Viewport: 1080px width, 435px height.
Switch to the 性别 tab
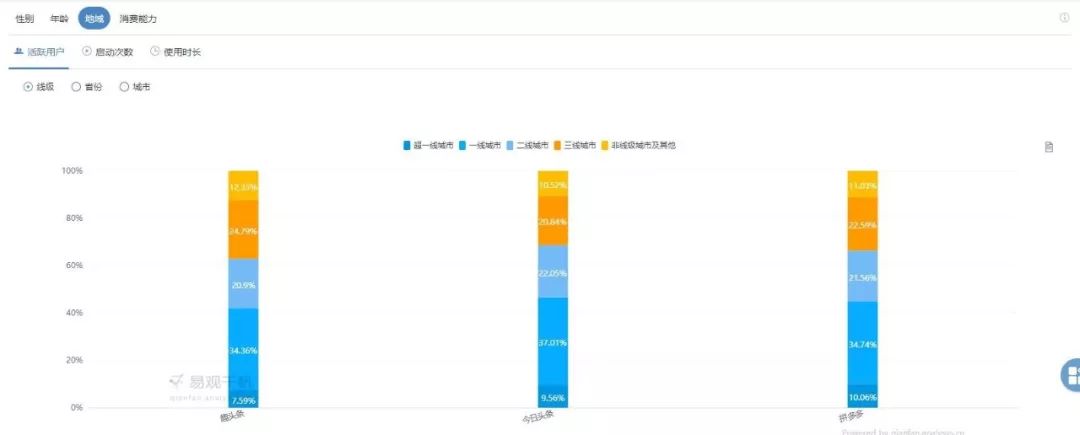(25, 19)
